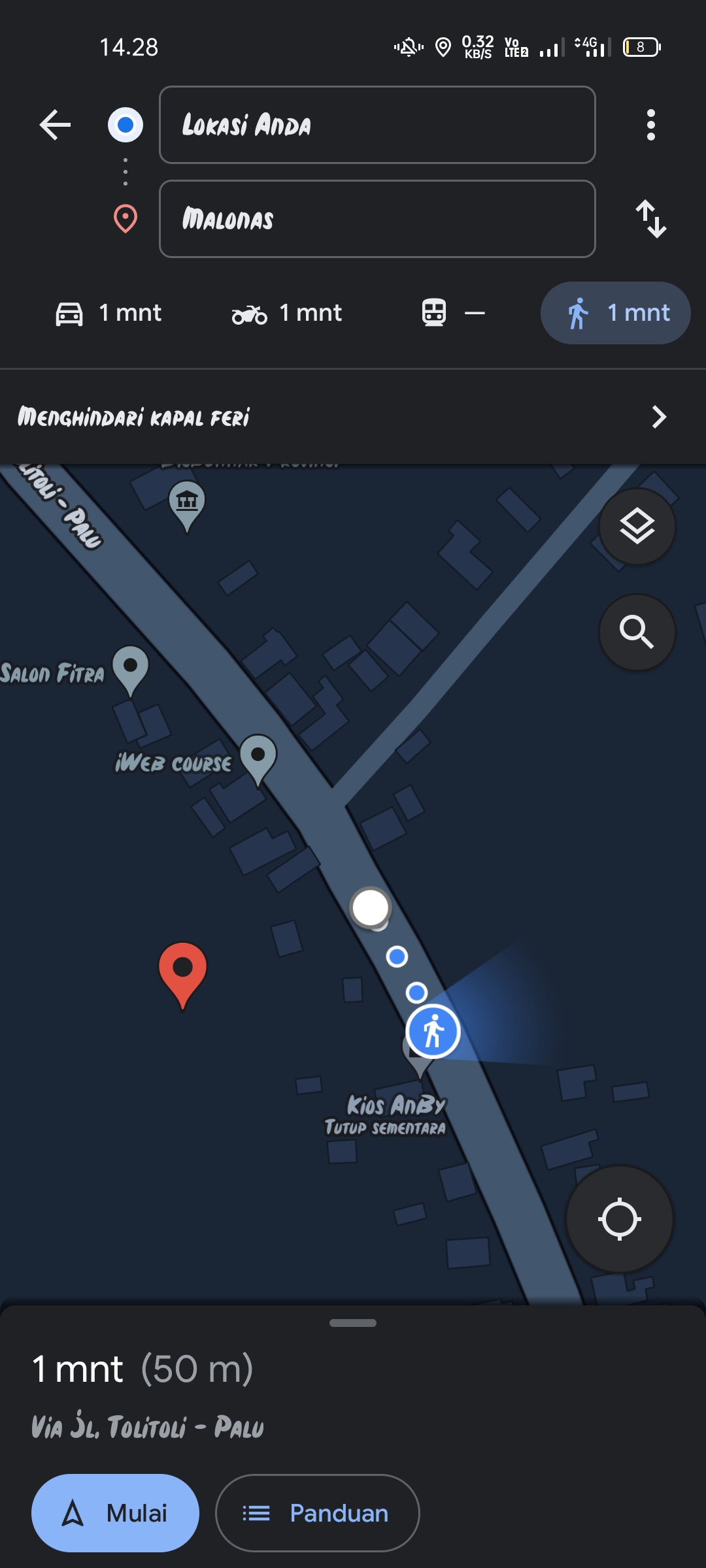The height and width of the screenshot is (1568, 706).
Task: Open the map layers button
Action: coord(637,527)
